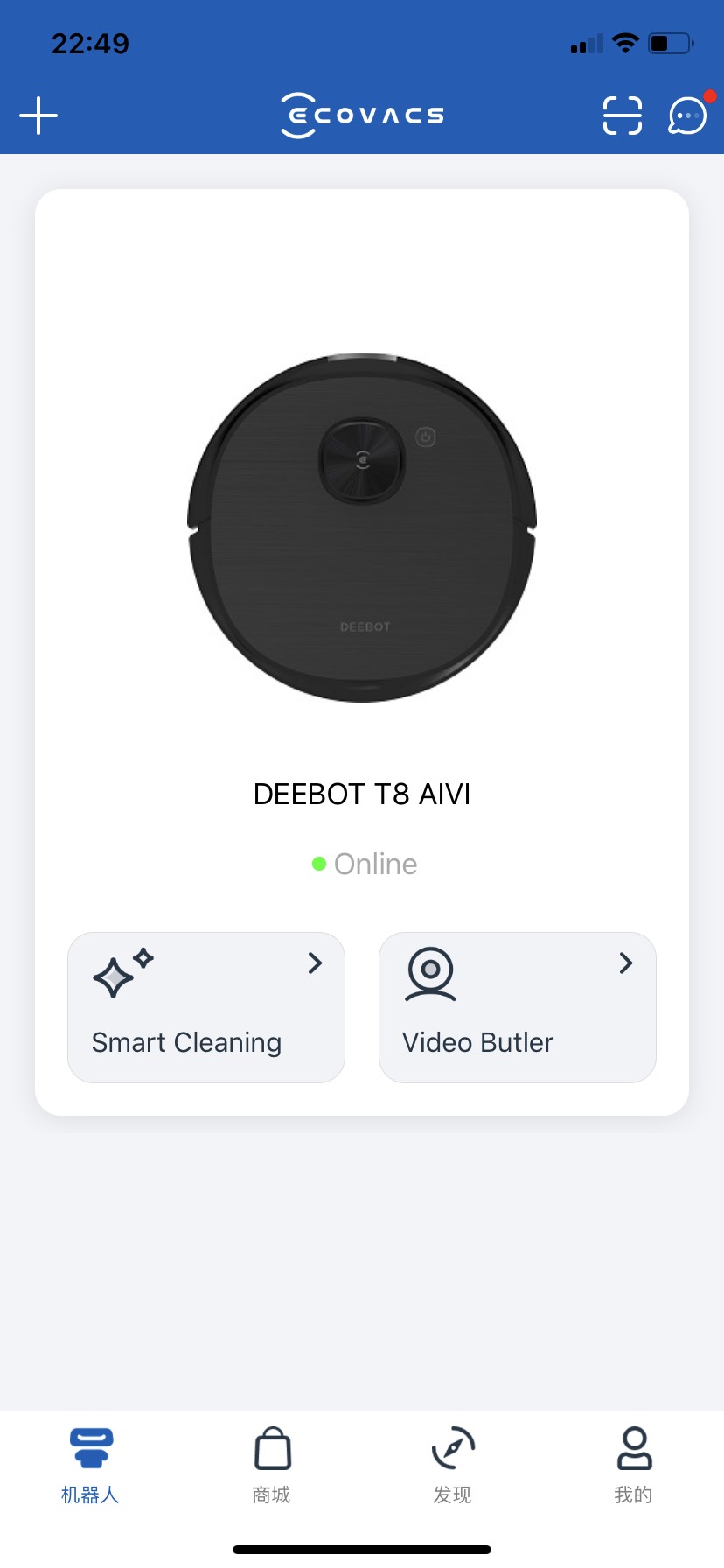Add a new robot with the plus icon
724x1568 pixels.
pyautogui.click(x=38, y=115)
